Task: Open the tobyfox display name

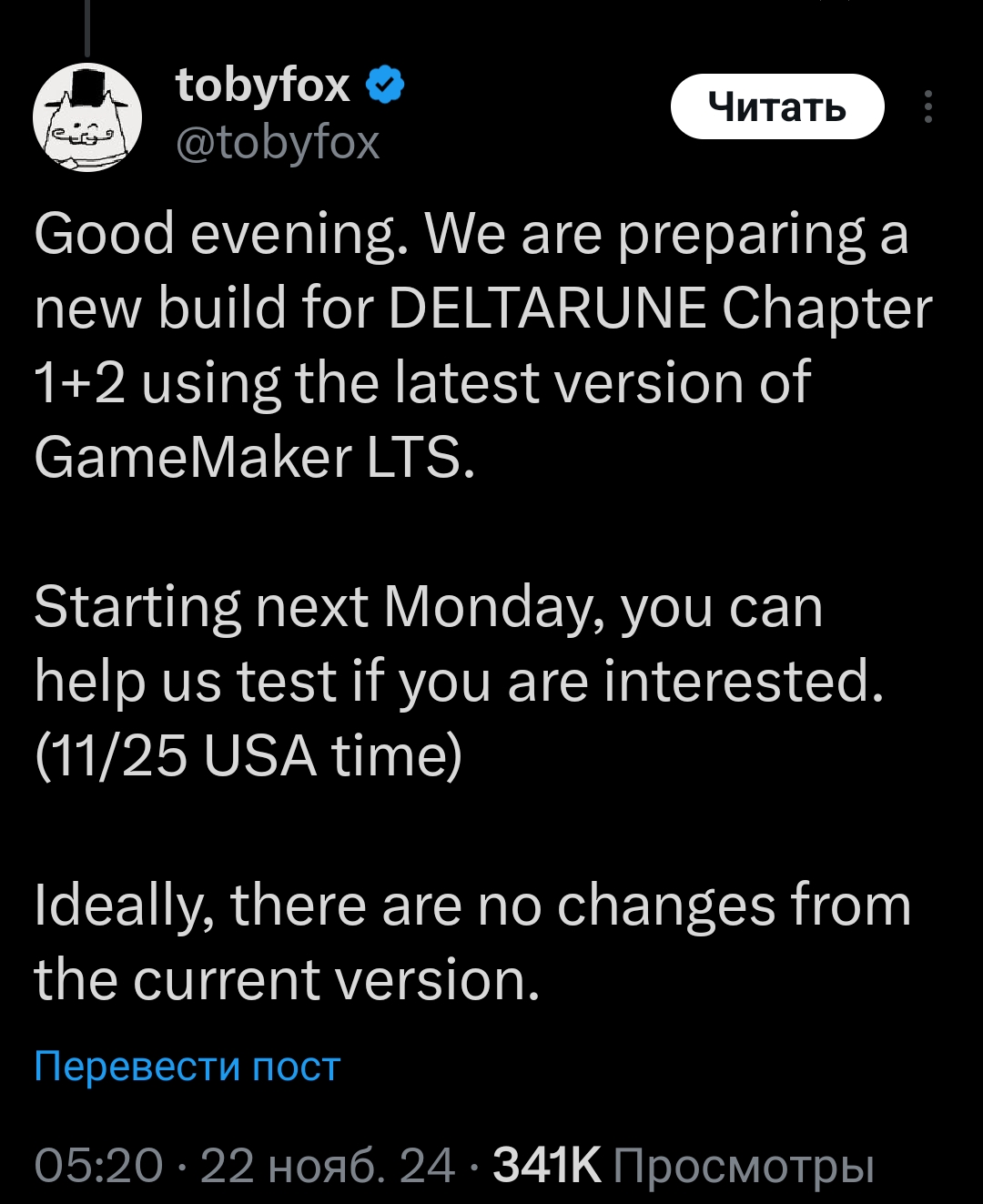Action: point(262,86)
